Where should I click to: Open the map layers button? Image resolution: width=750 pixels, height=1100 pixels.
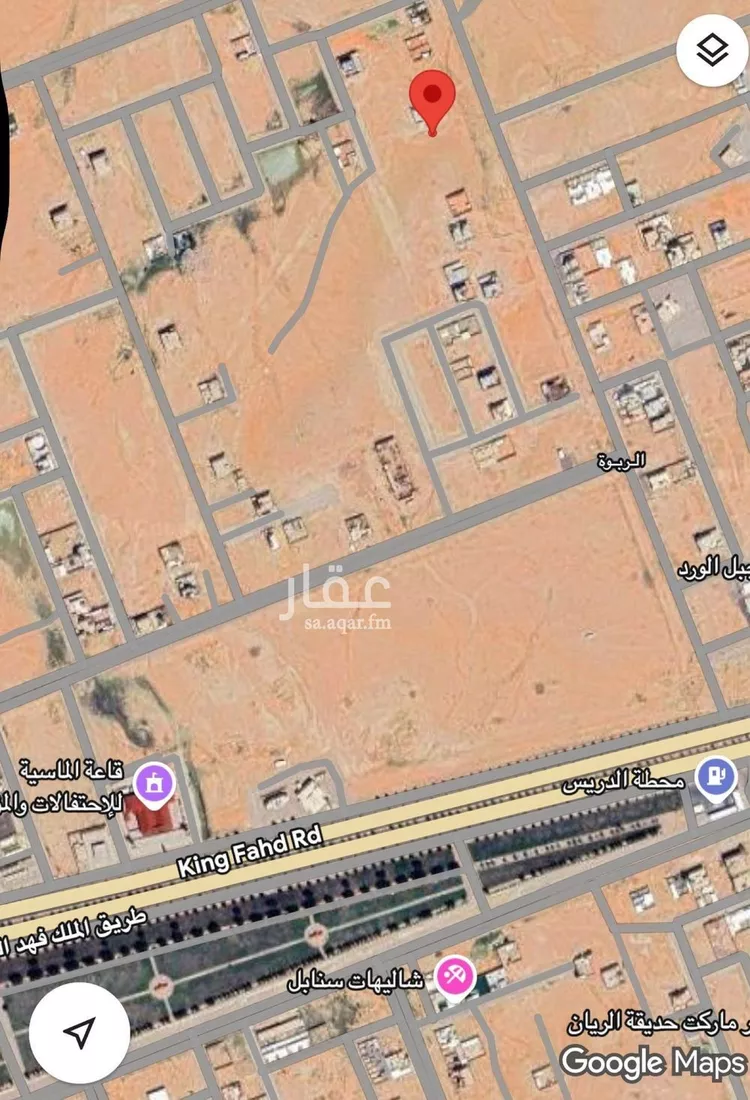(x=712, y=50)
